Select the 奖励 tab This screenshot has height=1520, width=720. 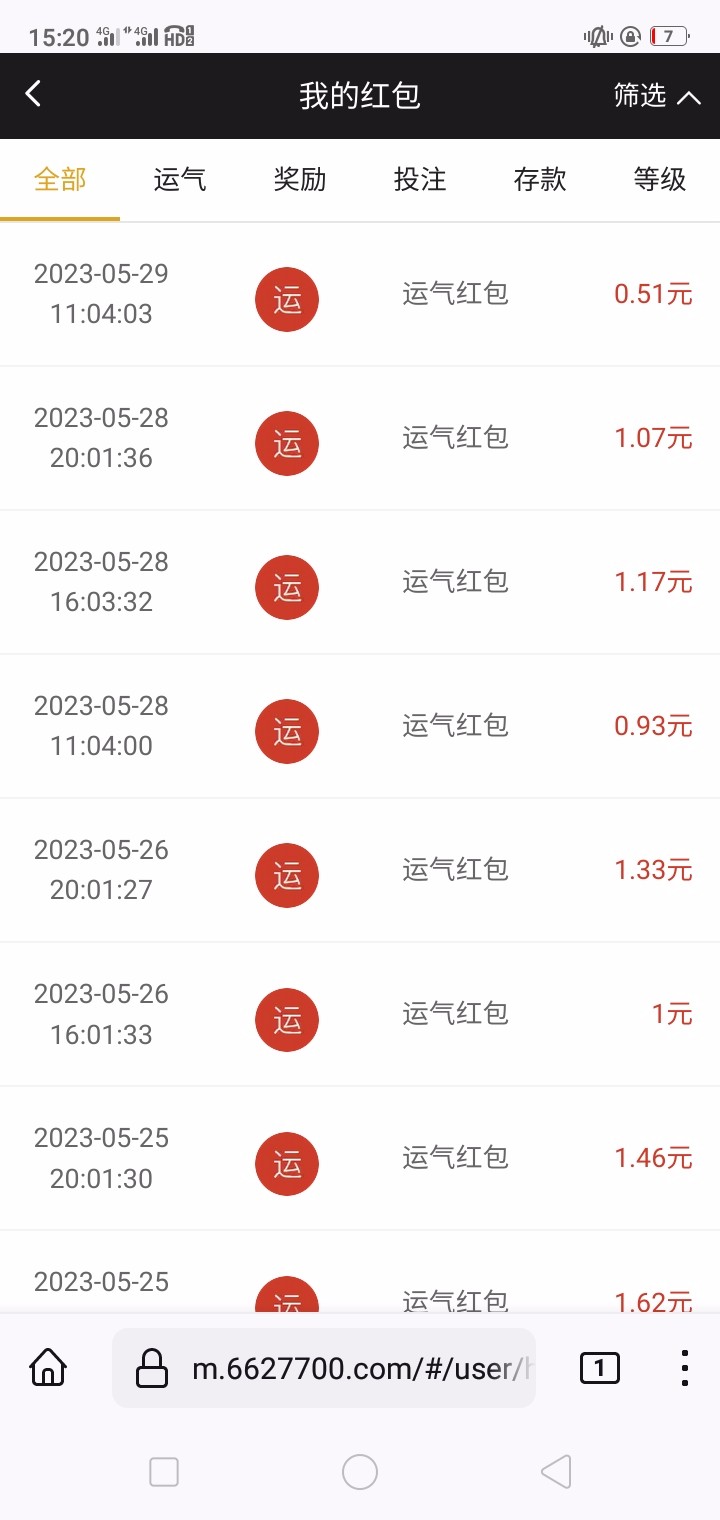click(x=300, y=180)
